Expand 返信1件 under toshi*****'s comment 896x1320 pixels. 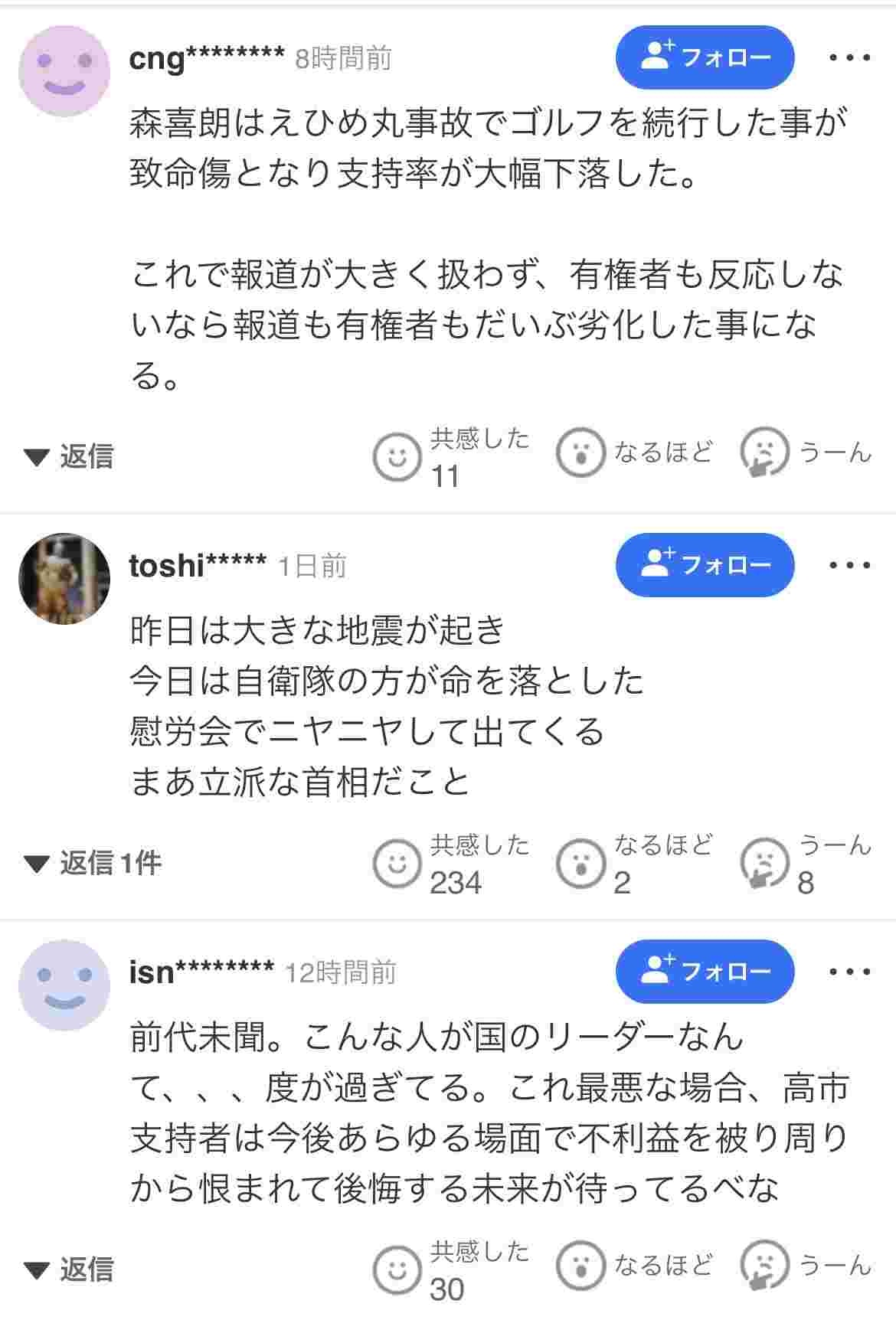[x=92, y=864]
